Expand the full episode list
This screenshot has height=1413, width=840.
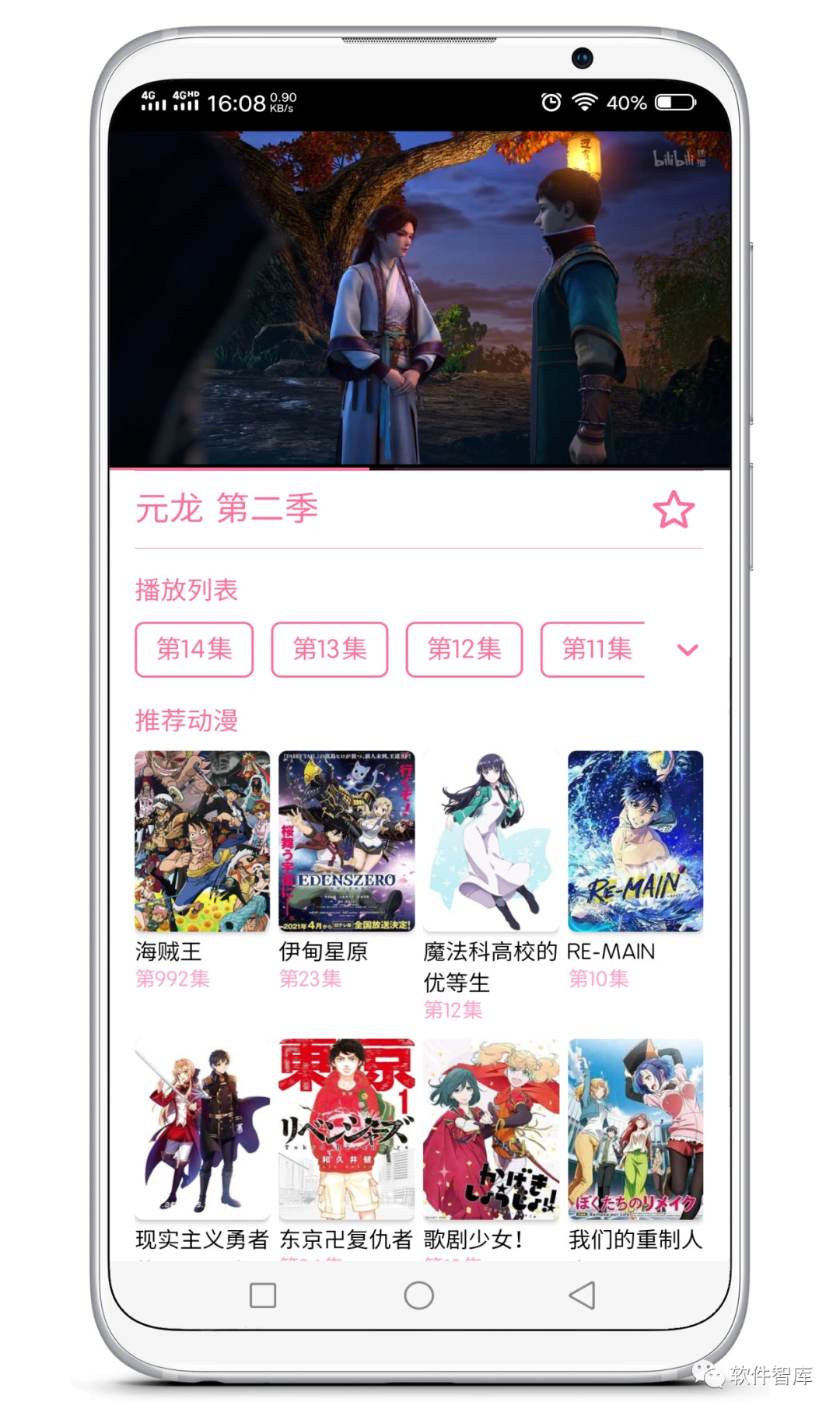(688, 650)
